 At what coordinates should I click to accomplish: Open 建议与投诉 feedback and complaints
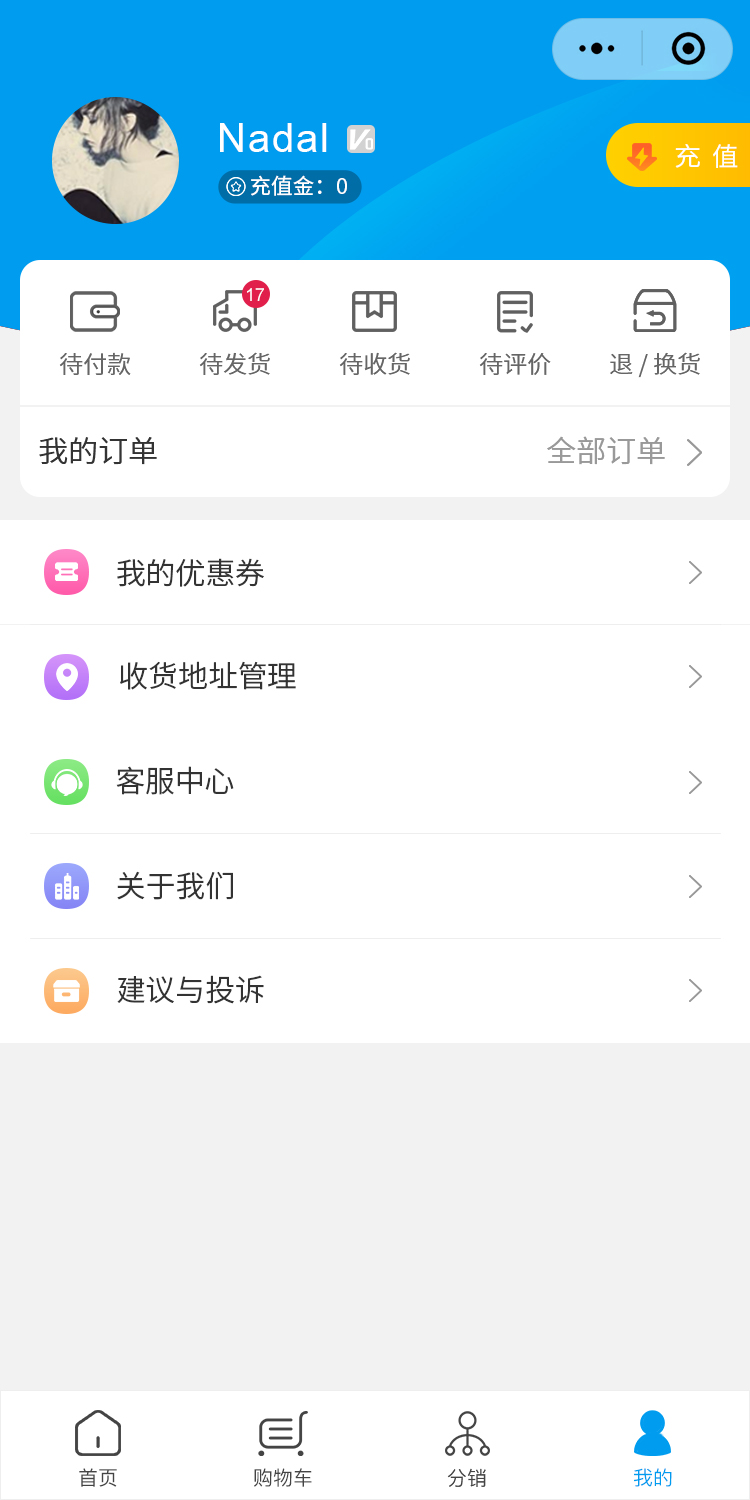(x=375, y=991)
